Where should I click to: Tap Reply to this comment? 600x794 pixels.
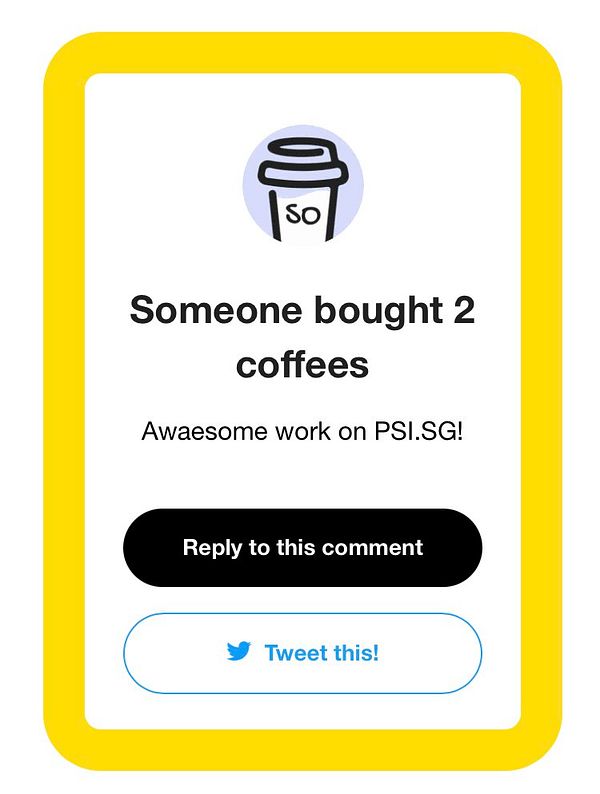[x=302, y=548]
